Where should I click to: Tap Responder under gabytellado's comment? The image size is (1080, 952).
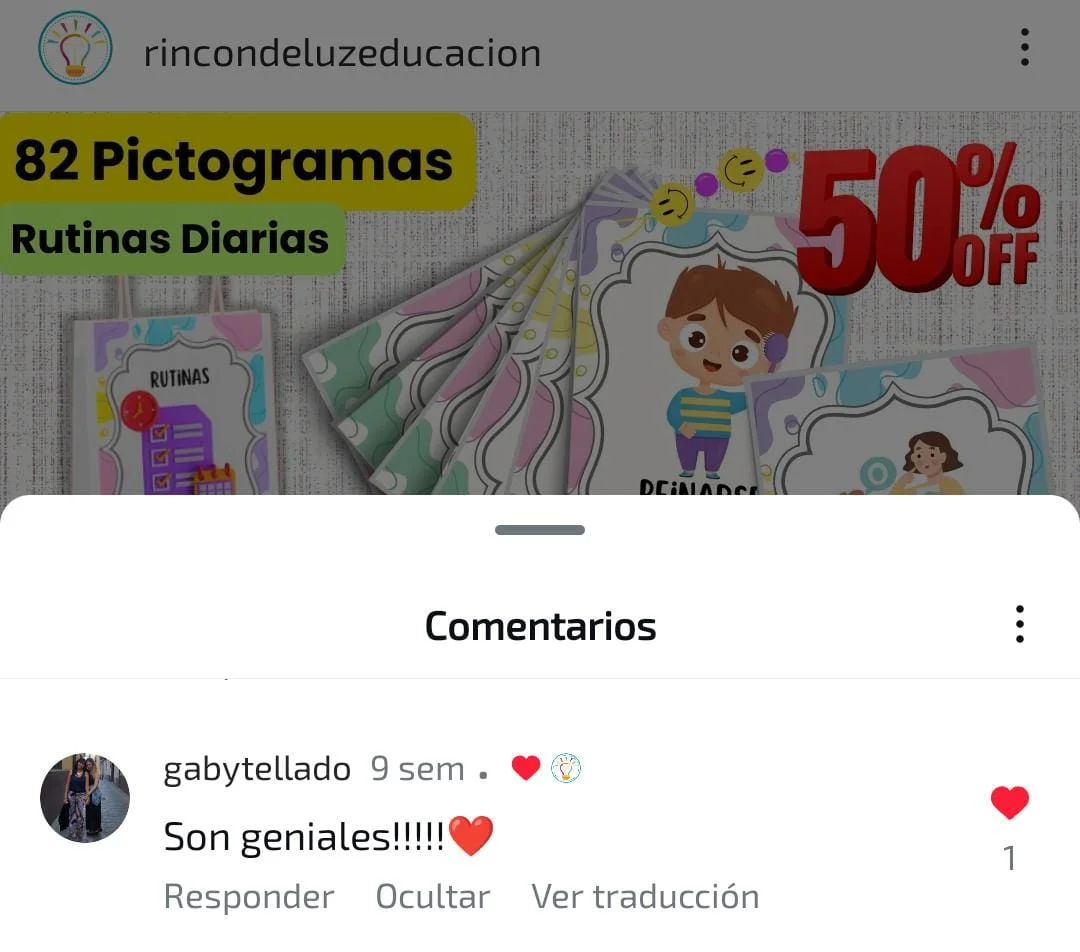(248, 897)
